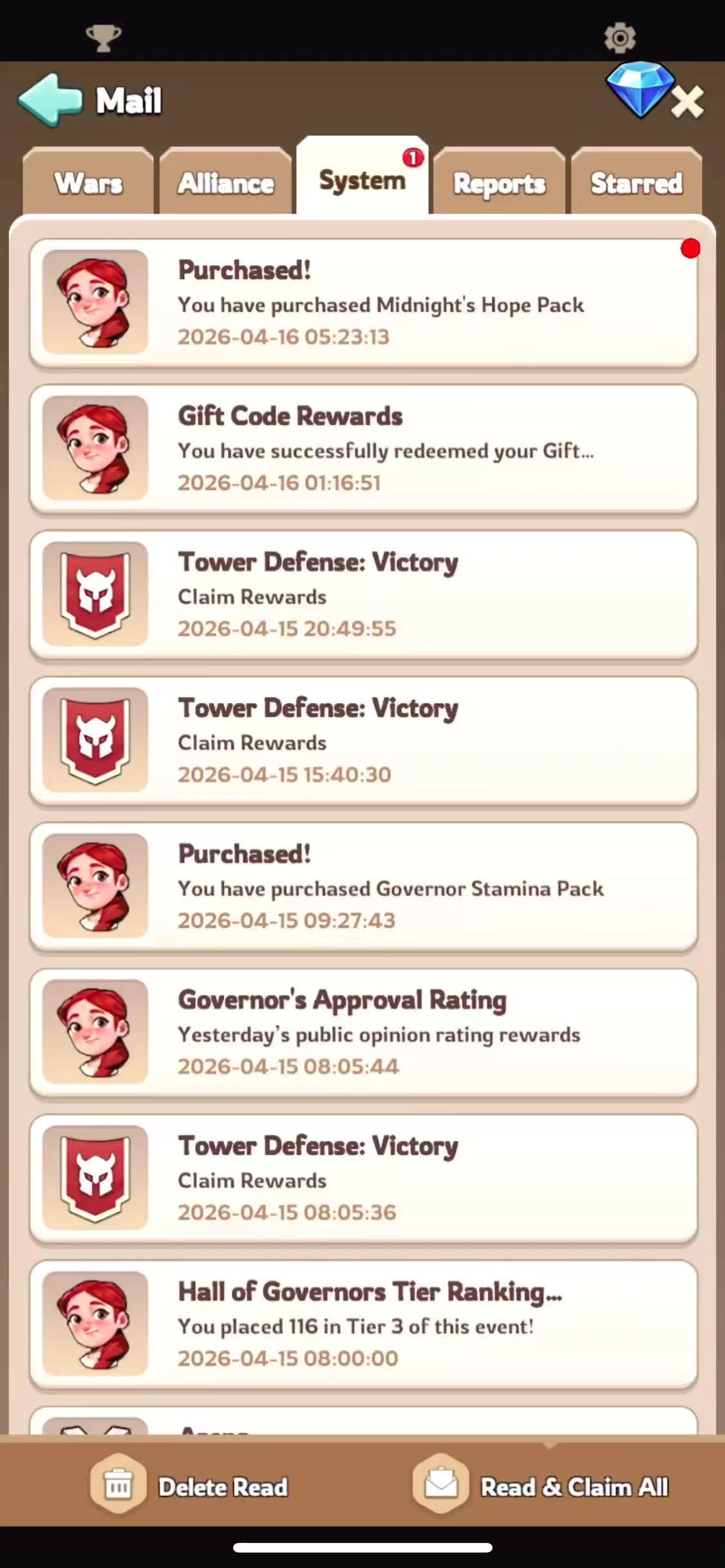Open the Midnight's Hope Pack purchase mail
725x1568 pixels.
363,303
